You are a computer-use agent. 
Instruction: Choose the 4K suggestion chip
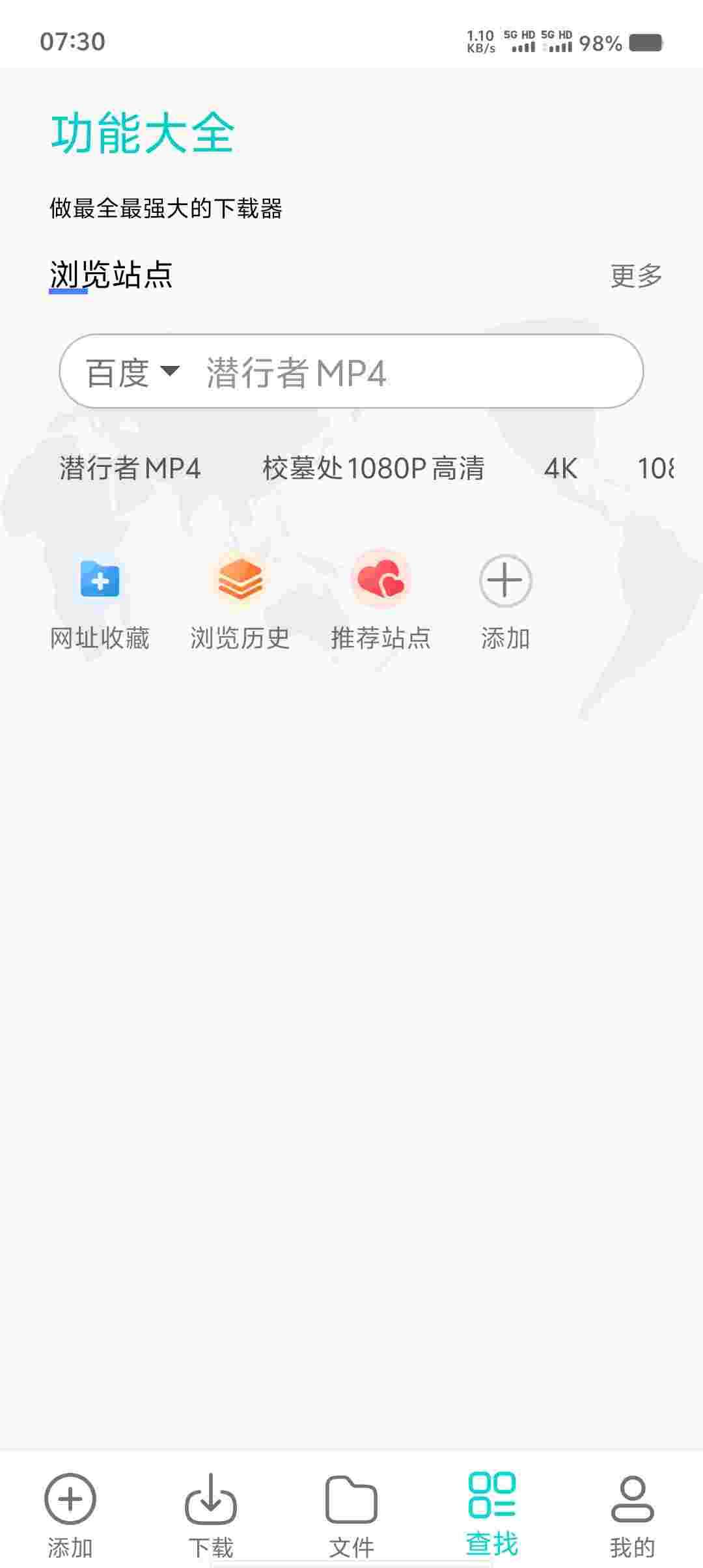[x=560, y=468]
